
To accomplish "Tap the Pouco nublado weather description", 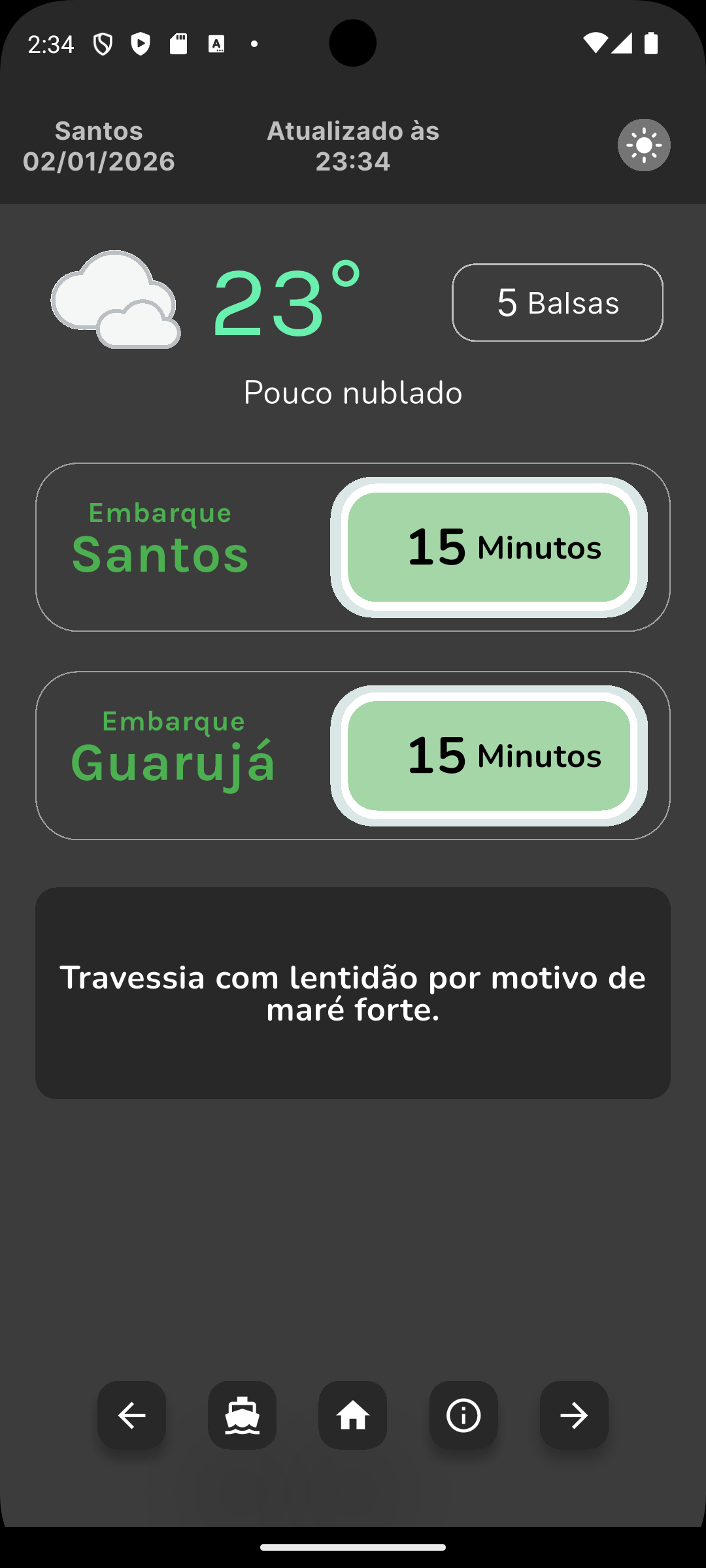I will [353, 392].
